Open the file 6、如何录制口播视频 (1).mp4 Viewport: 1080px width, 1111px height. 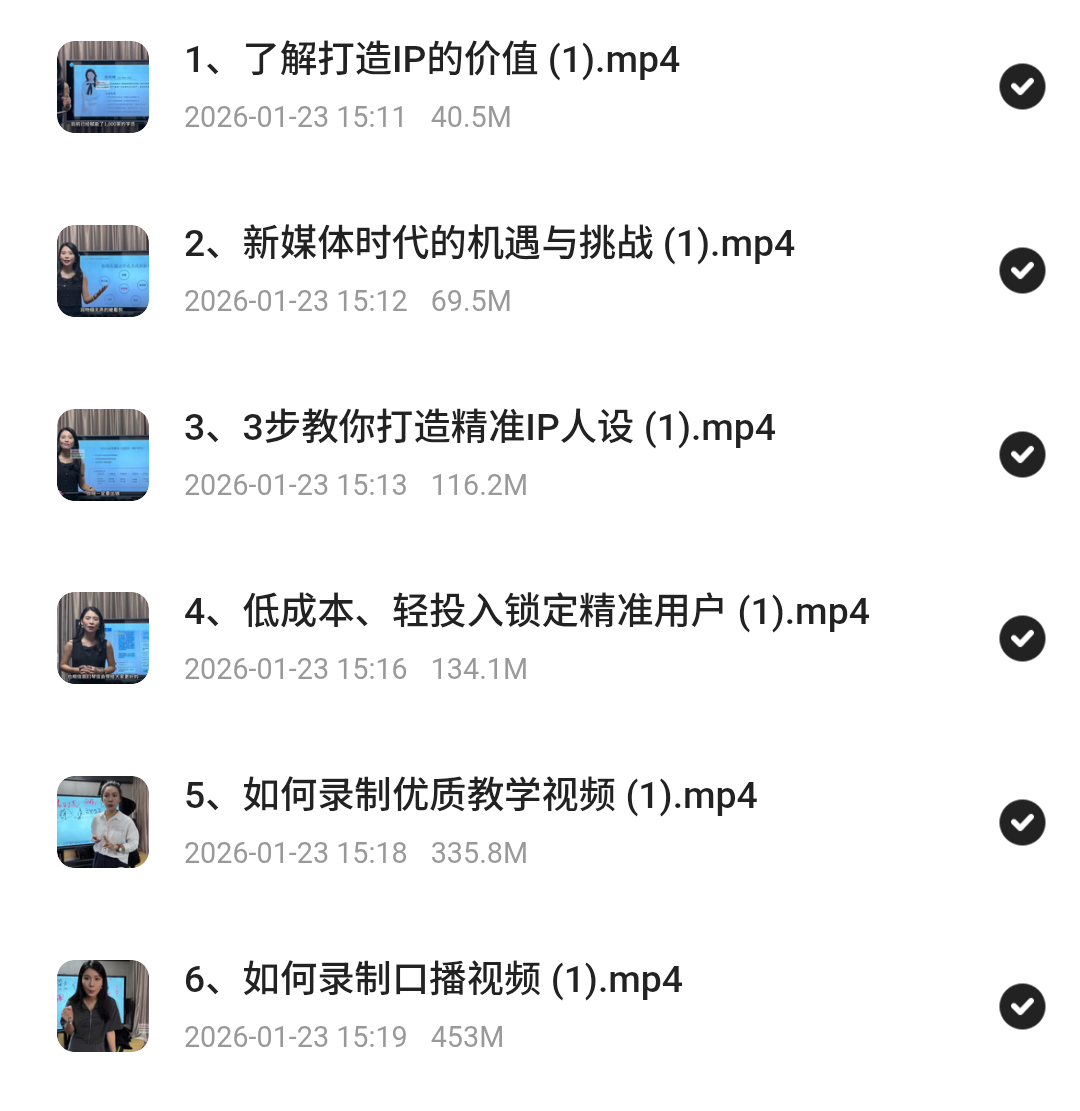click(x=433, y=981)
